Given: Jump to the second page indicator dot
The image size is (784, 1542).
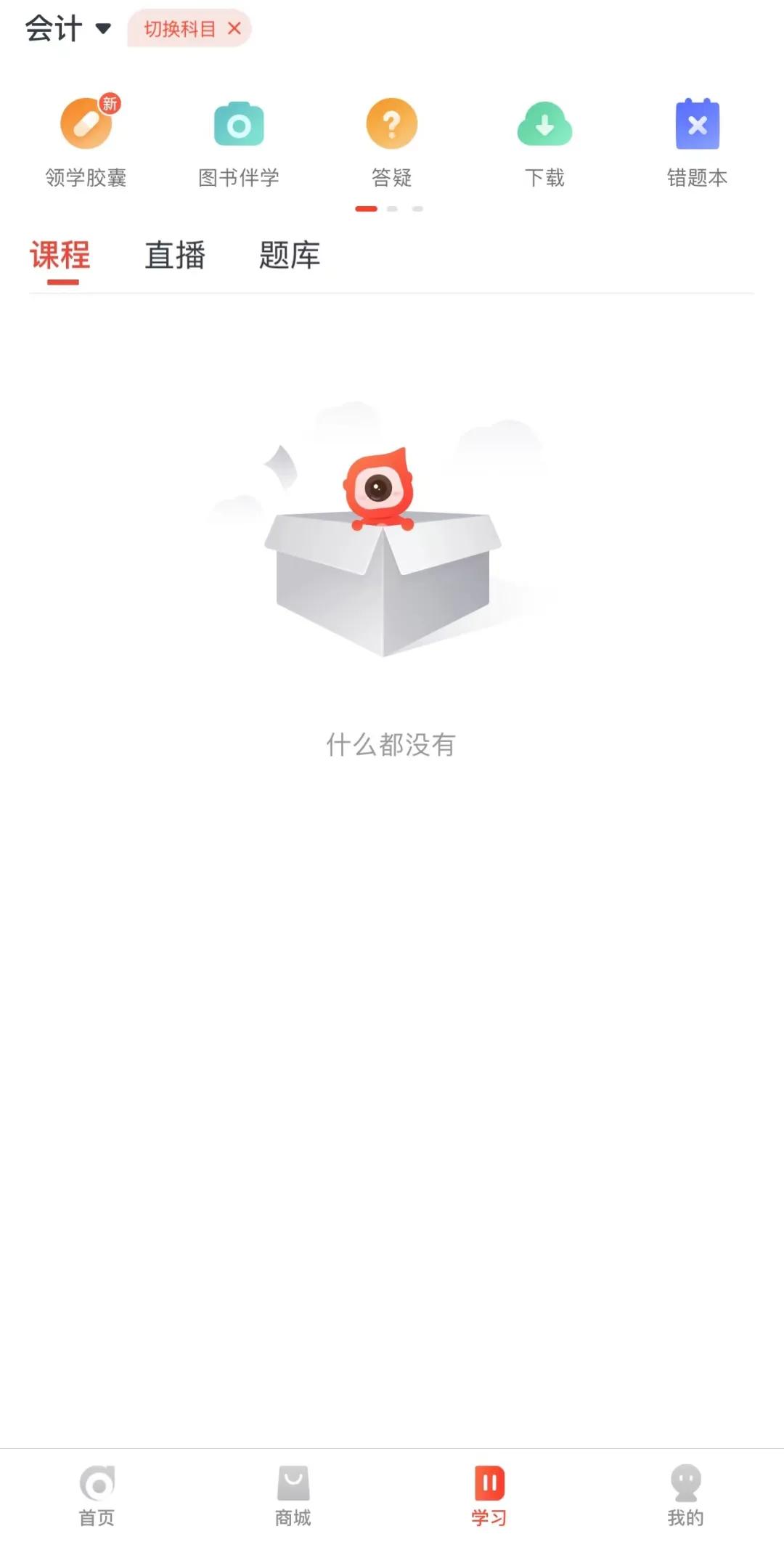Looking at the screenshot, I should click(392, 208).
